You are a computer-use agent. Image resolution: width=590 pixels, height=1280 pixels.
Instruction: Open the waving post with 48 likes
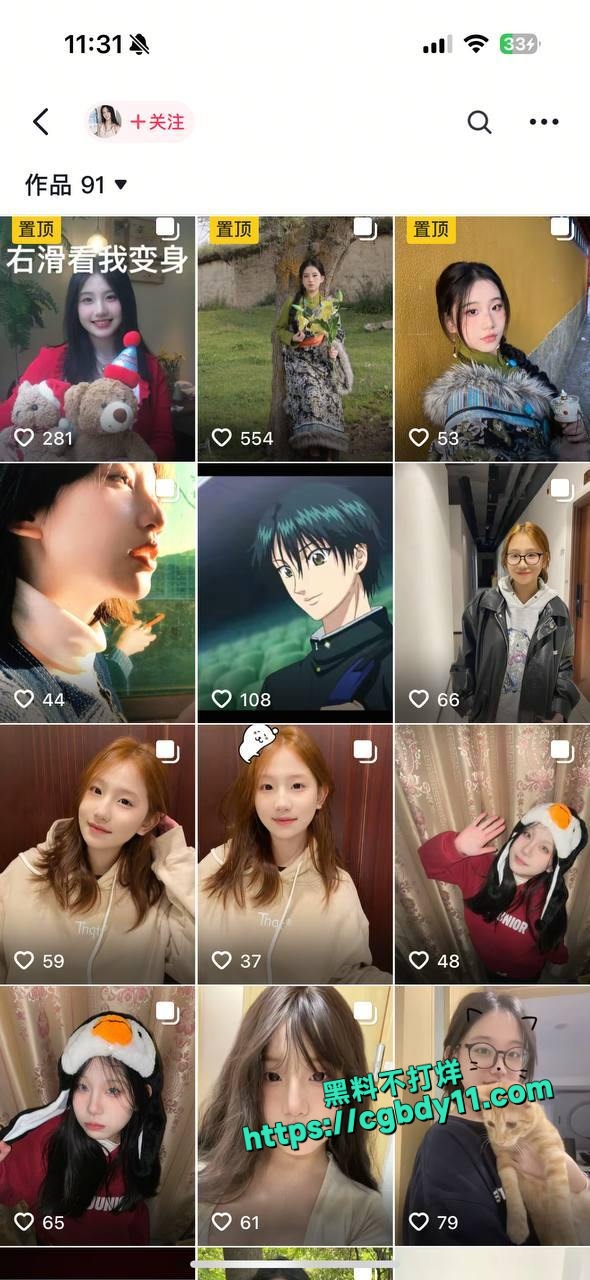pyautogui.click(x=493, y=854)
